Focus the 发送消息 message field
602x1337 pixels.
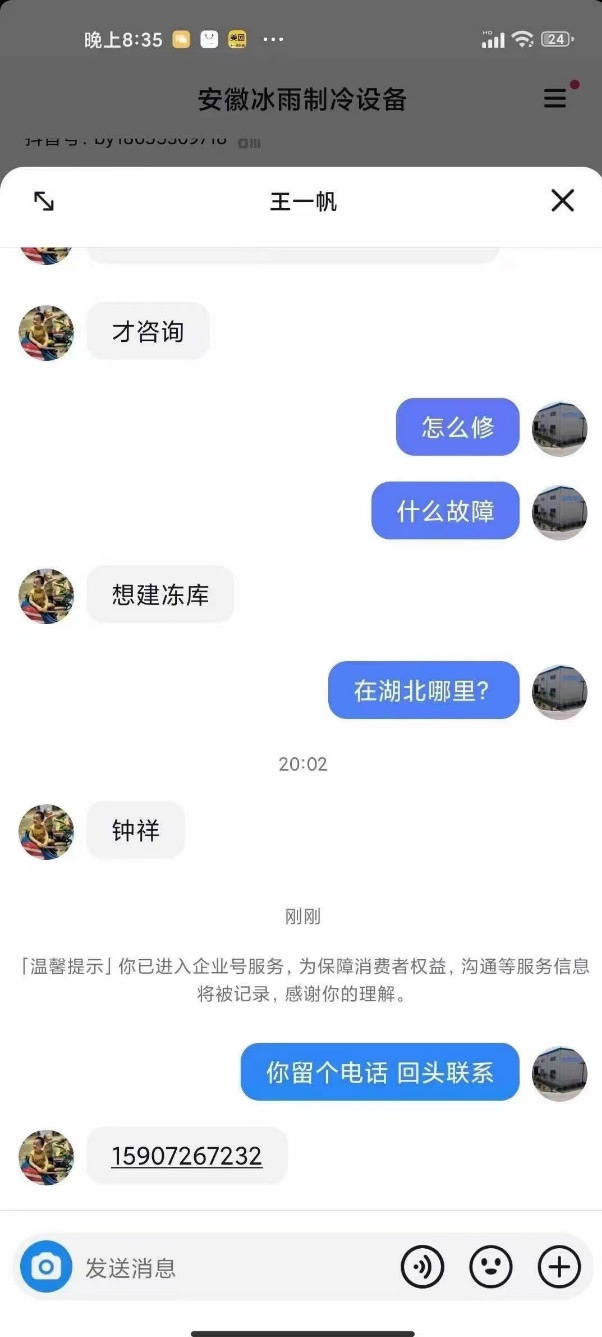(230, 1268)
